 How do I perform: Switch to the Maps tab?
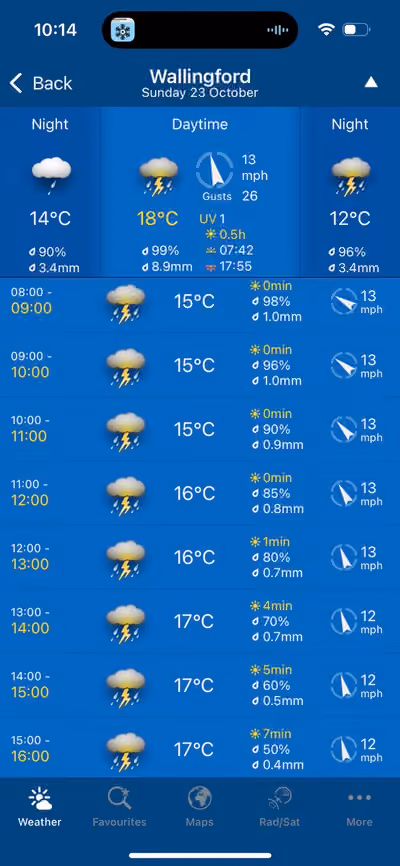(x=199, y=807)
